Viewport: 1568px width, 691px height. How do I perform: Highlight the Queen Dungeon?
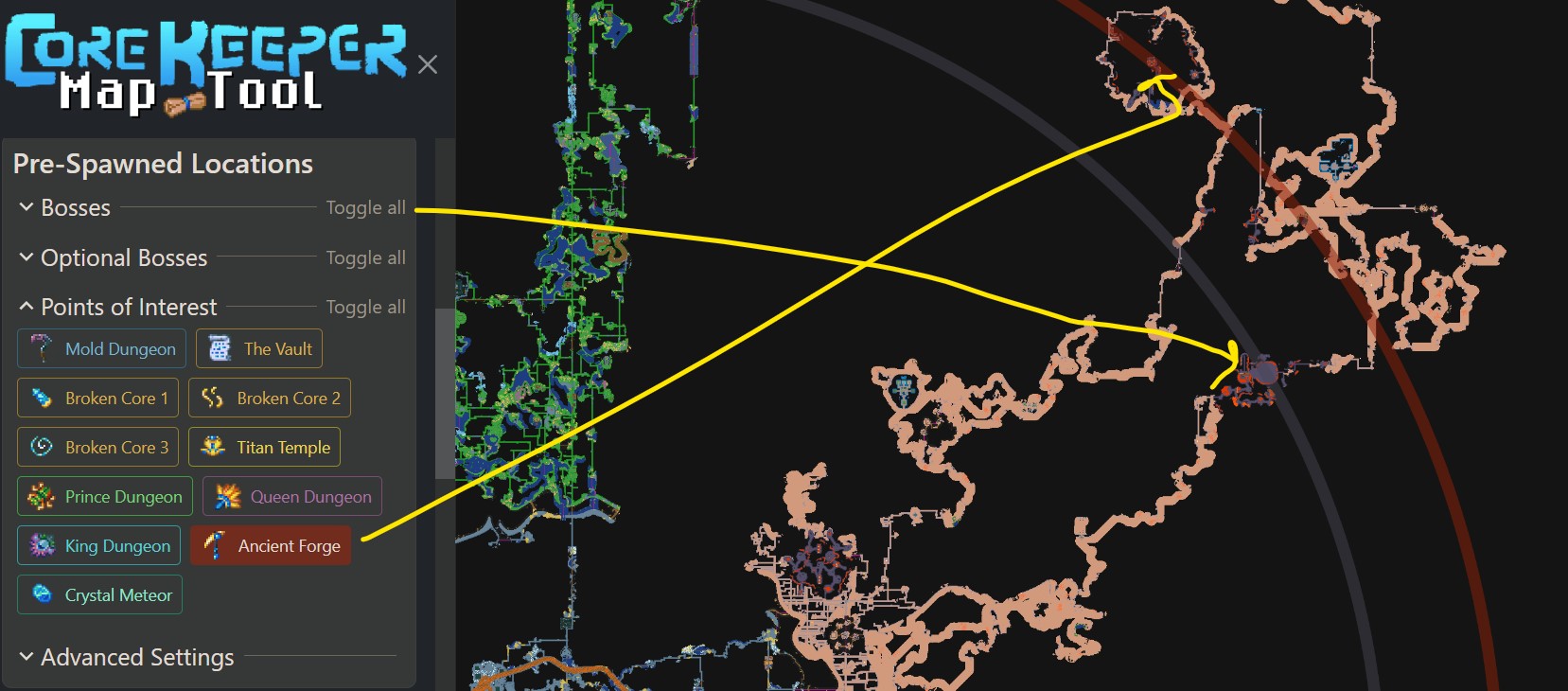(x=292, y=496)
